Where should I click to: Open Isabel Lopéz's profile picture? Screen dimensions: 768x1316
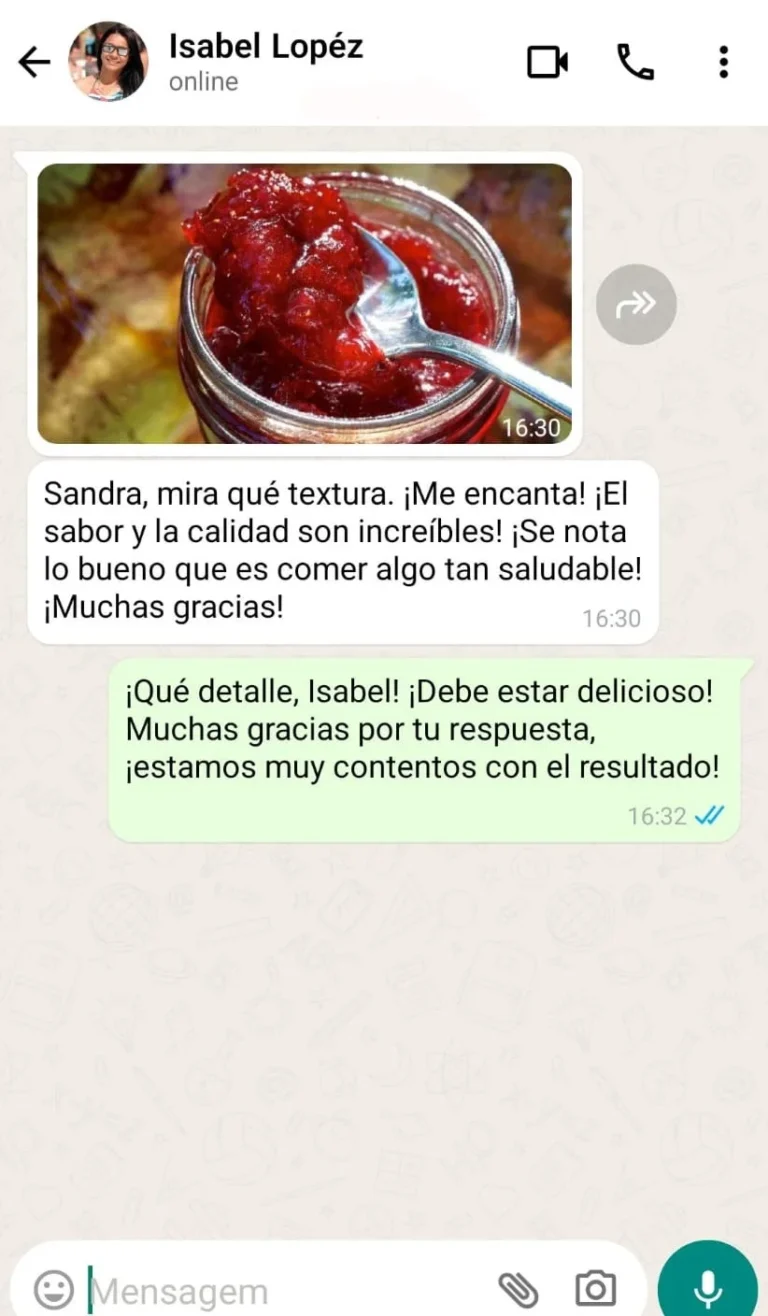pos(108,62)
